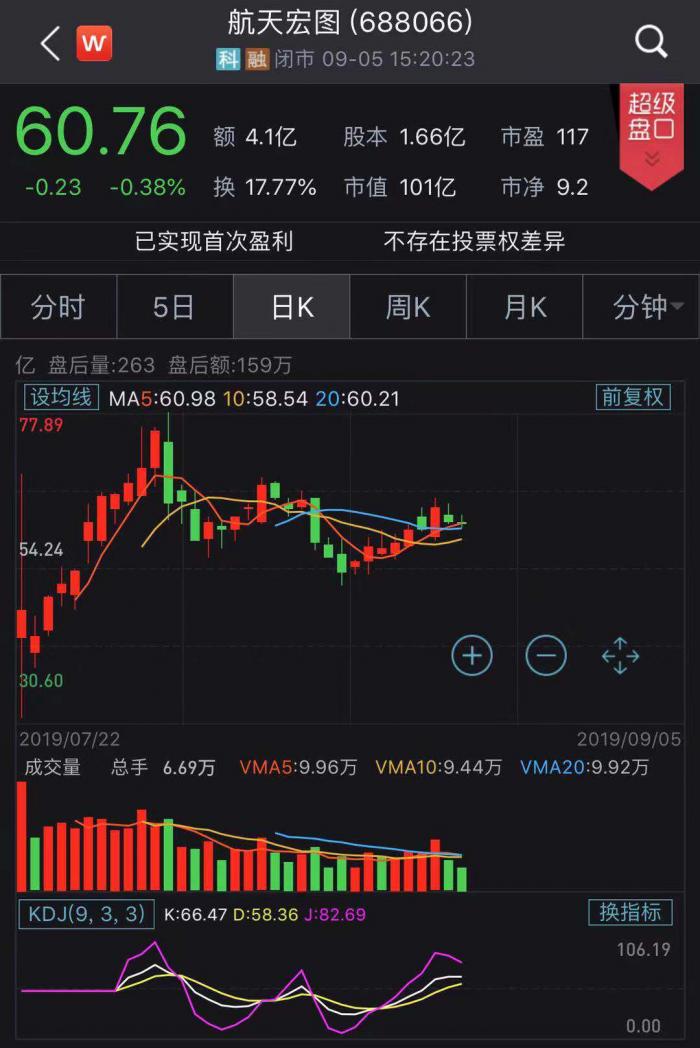The height and width of the screenshot is (1048, 700).
Task: Zoom out the K-line chart with minus
Action: [x=546, y=656]
